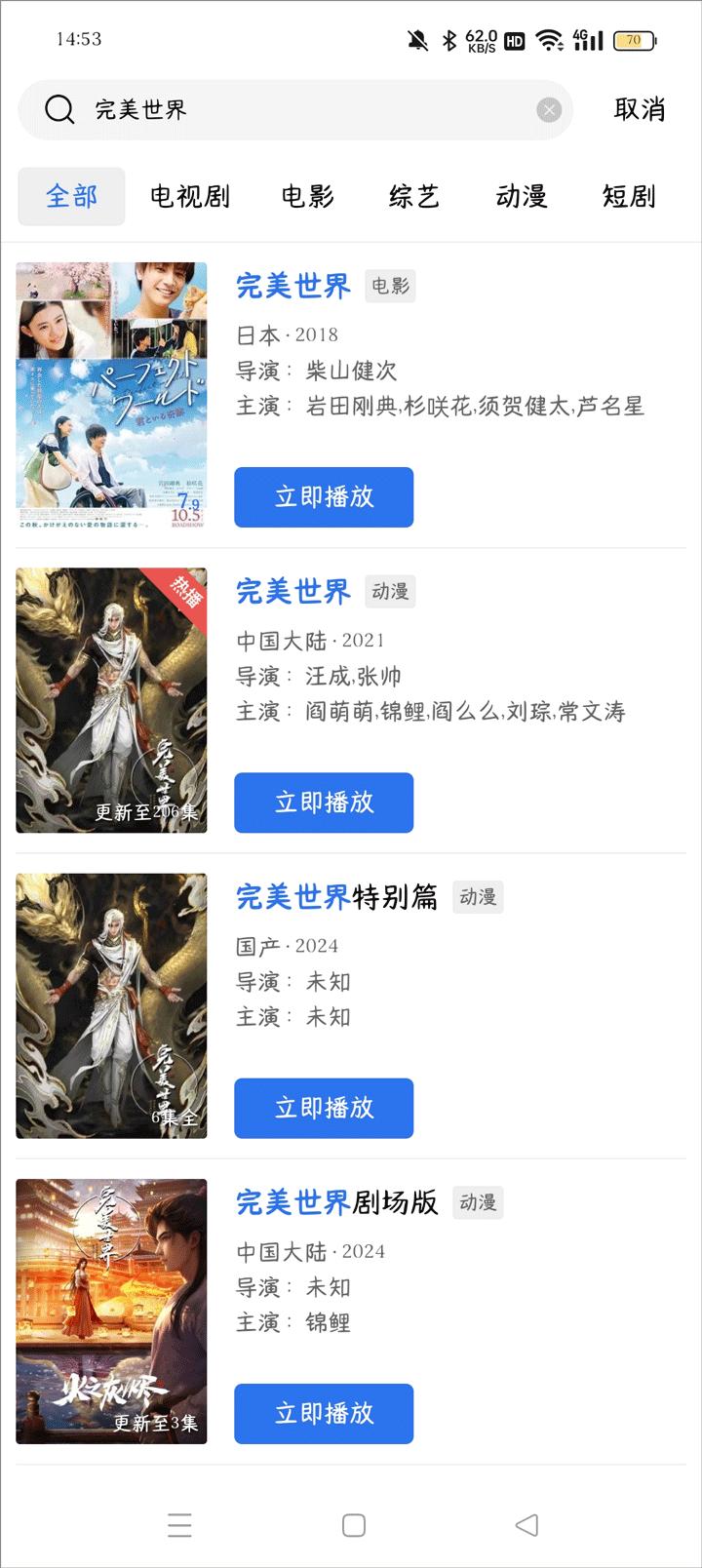Tap 取消 to cancel the search
Image resolution: width=702 pixels, height=1568 pixels.
640,109
